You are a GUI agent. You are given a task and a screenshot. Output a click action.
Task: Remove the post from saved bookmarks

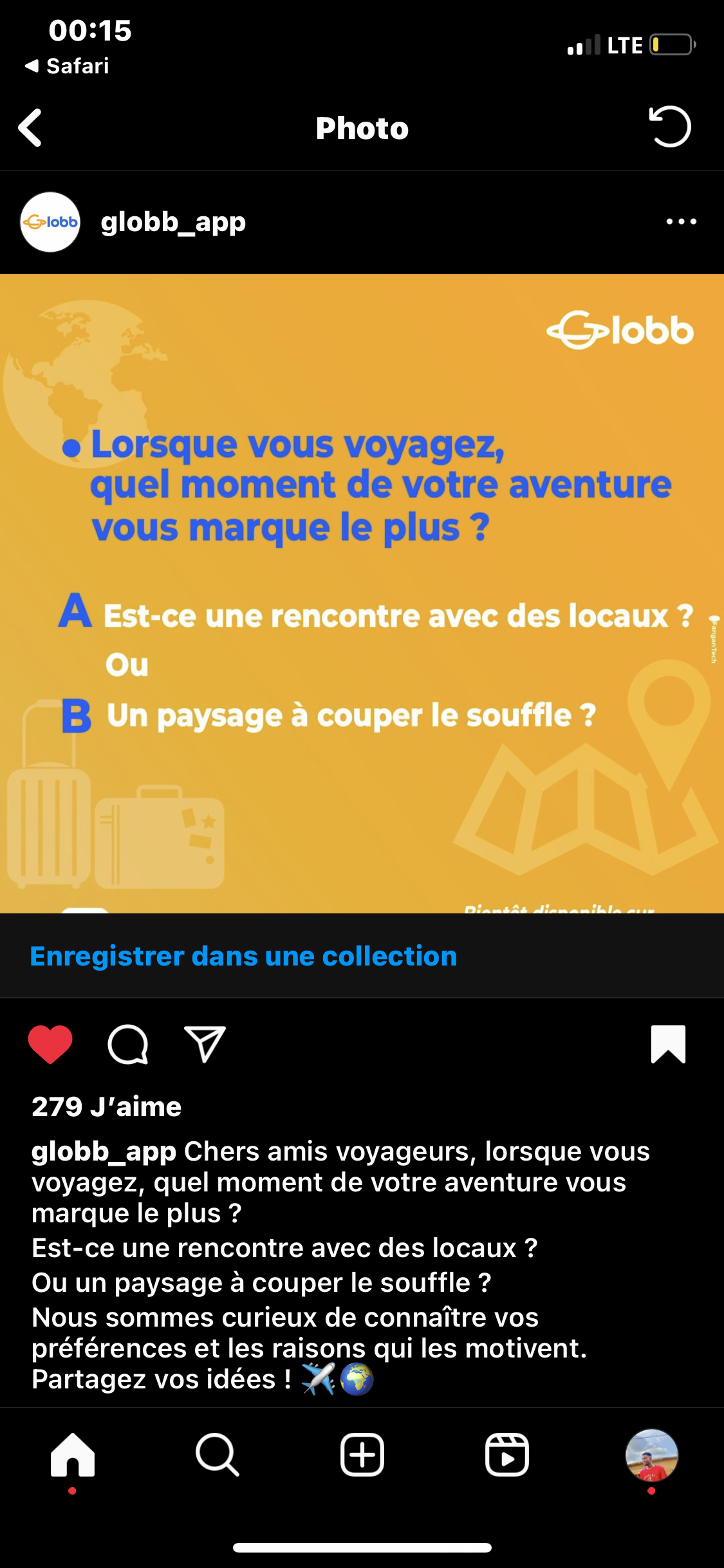point(668,1044)
